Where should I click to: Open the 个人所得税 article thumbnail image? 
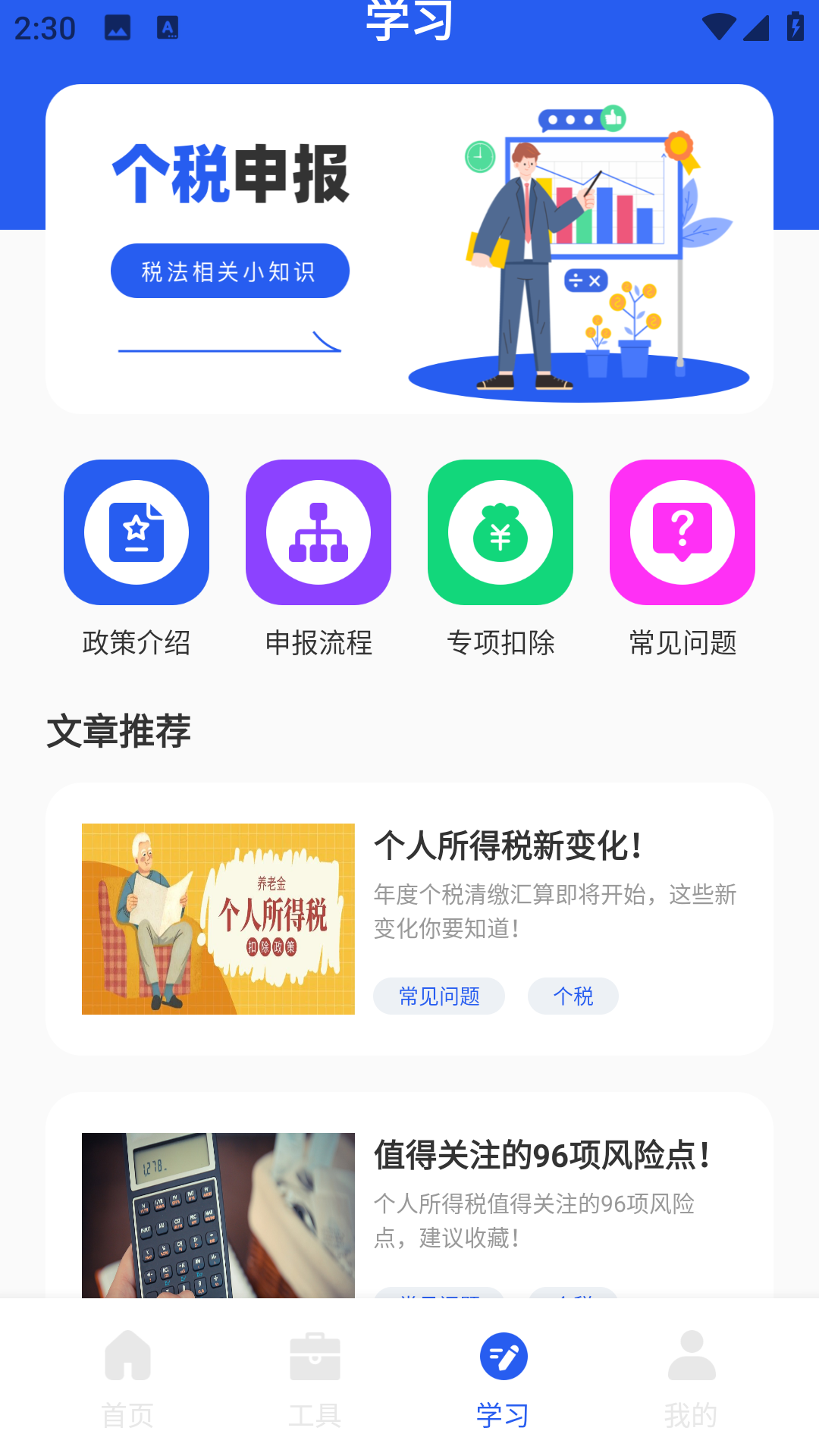[x=218, y=918]
